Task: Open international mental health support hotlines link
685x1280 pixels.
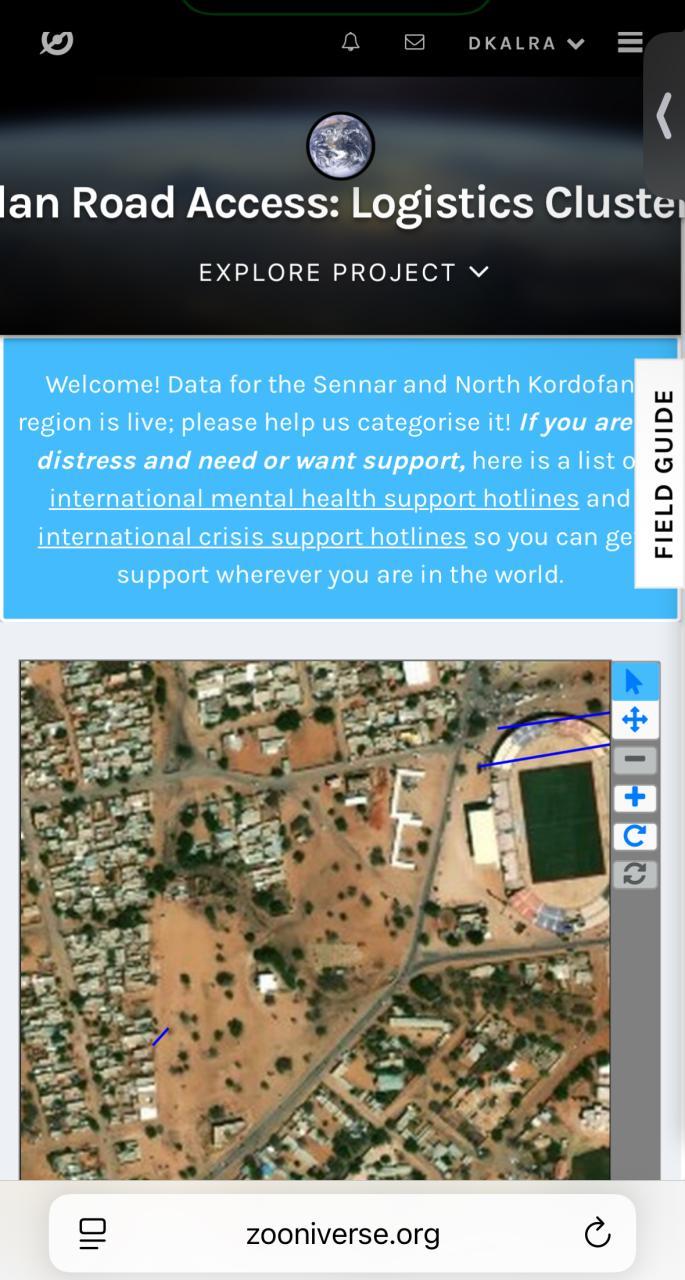Action: 314,498
